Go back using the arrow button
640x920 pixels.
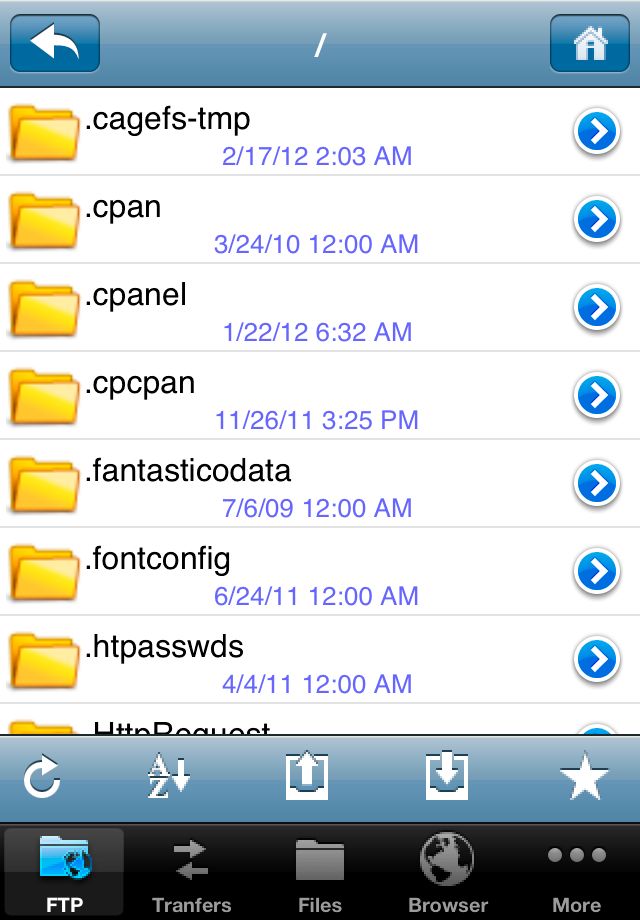tap(55, 43)
